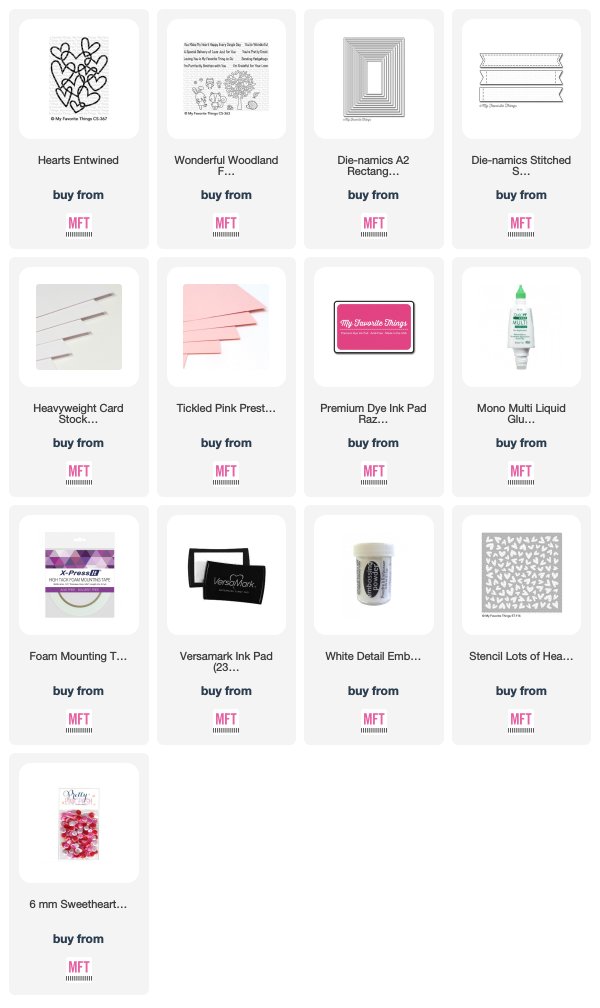This screenshot has width=600, height=1008.
Task: View Tickled Pink Prestige card stock
Action: (226, 377)
